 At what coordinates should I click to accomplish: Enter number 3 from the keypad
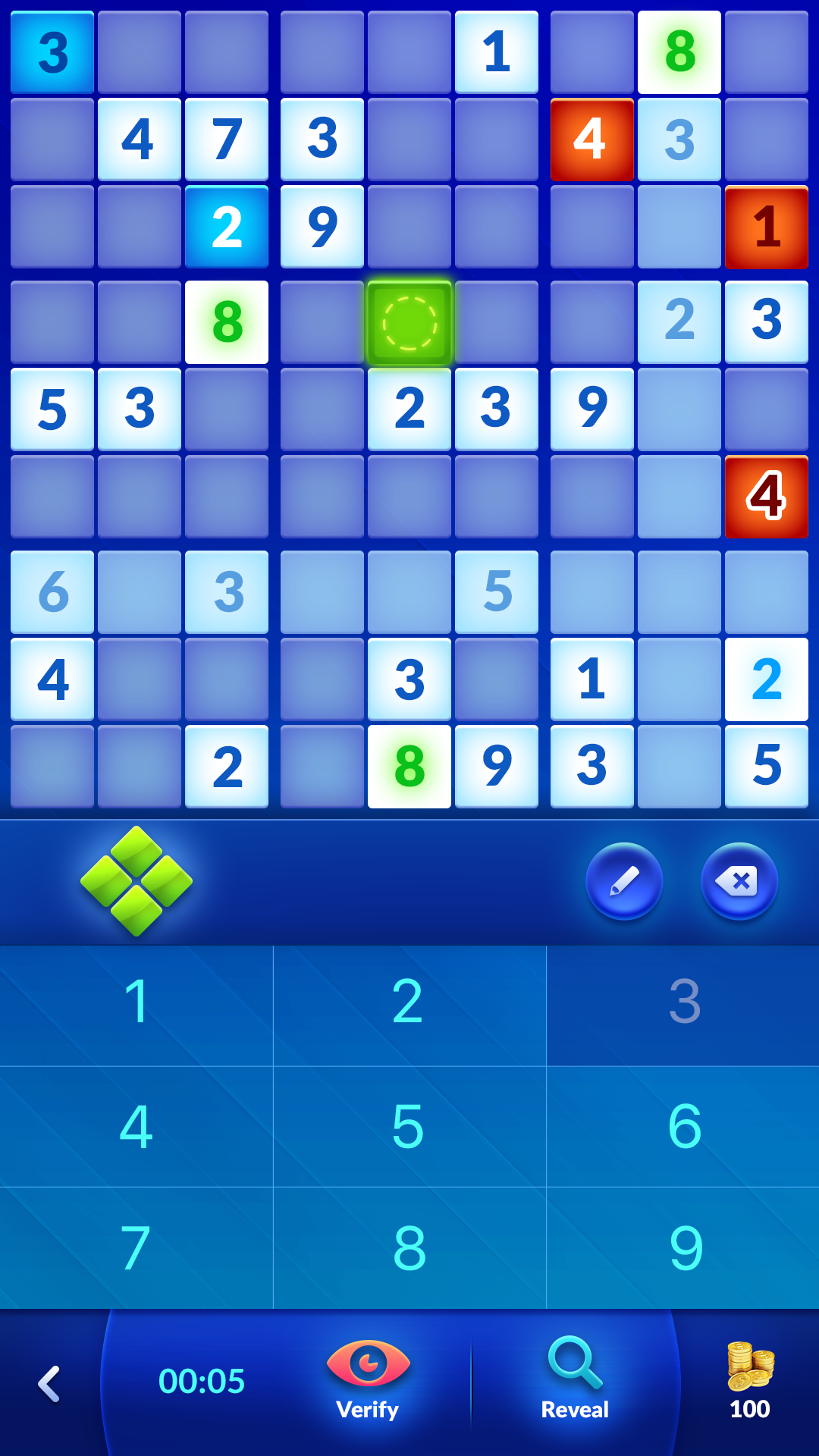tap(682, 1005)
